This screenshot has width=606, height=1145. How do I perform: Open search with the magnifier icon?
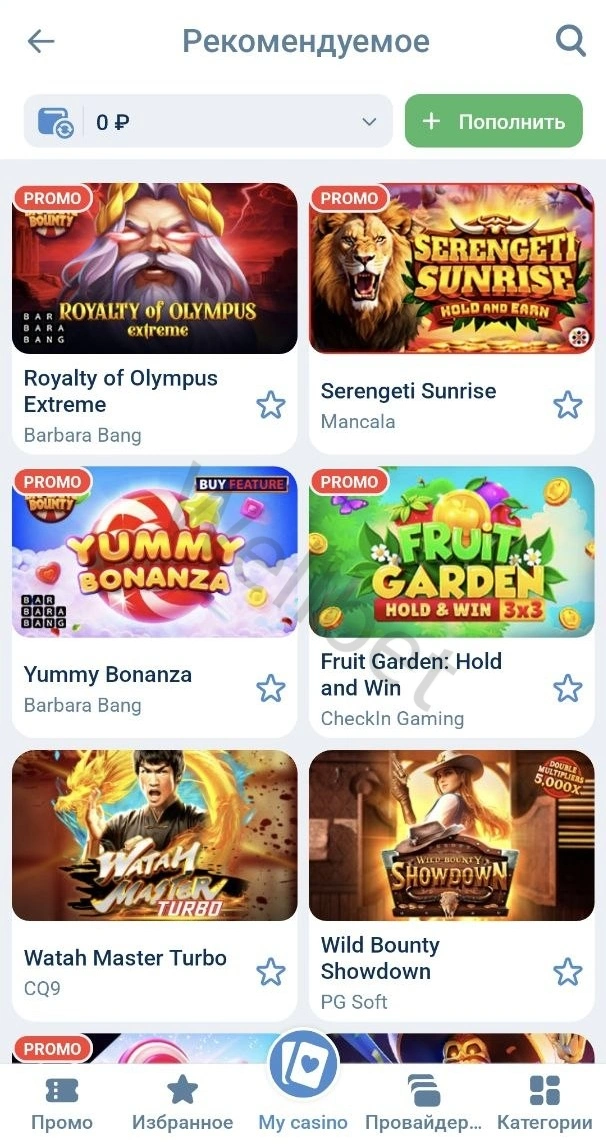570,41
